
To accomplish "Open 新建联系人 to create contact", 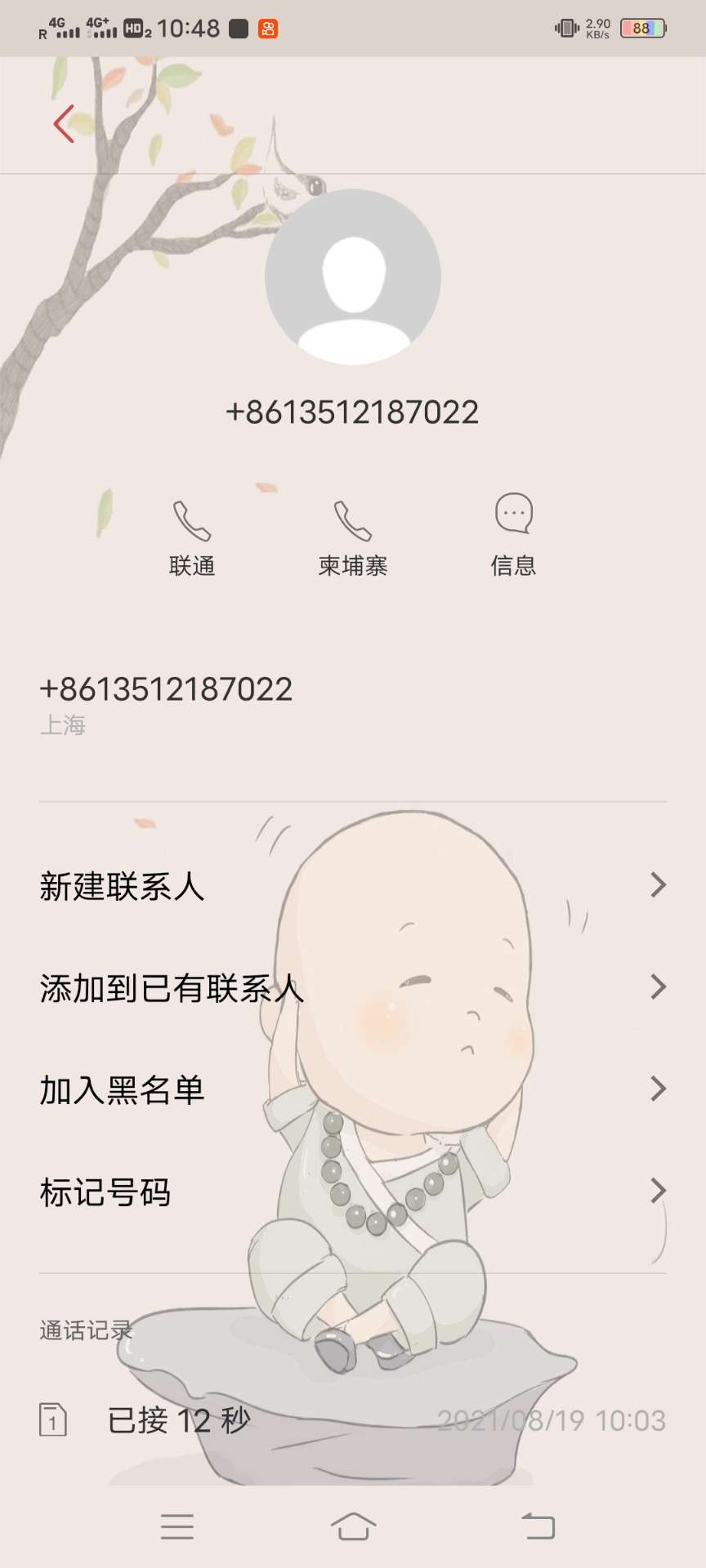I will click(352, 885).
